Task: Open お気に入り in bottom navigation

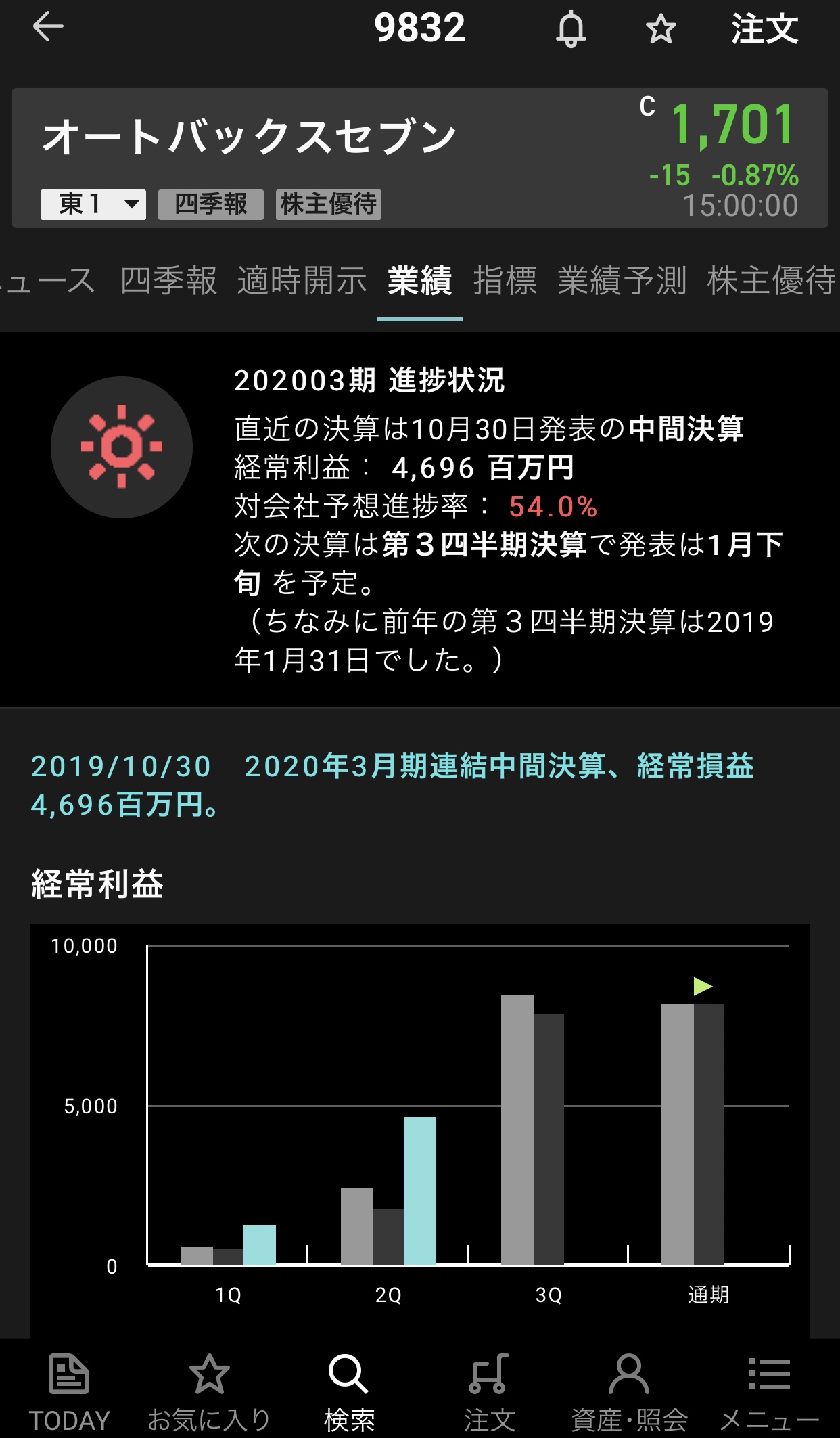Action: (x=209, y=1391)
